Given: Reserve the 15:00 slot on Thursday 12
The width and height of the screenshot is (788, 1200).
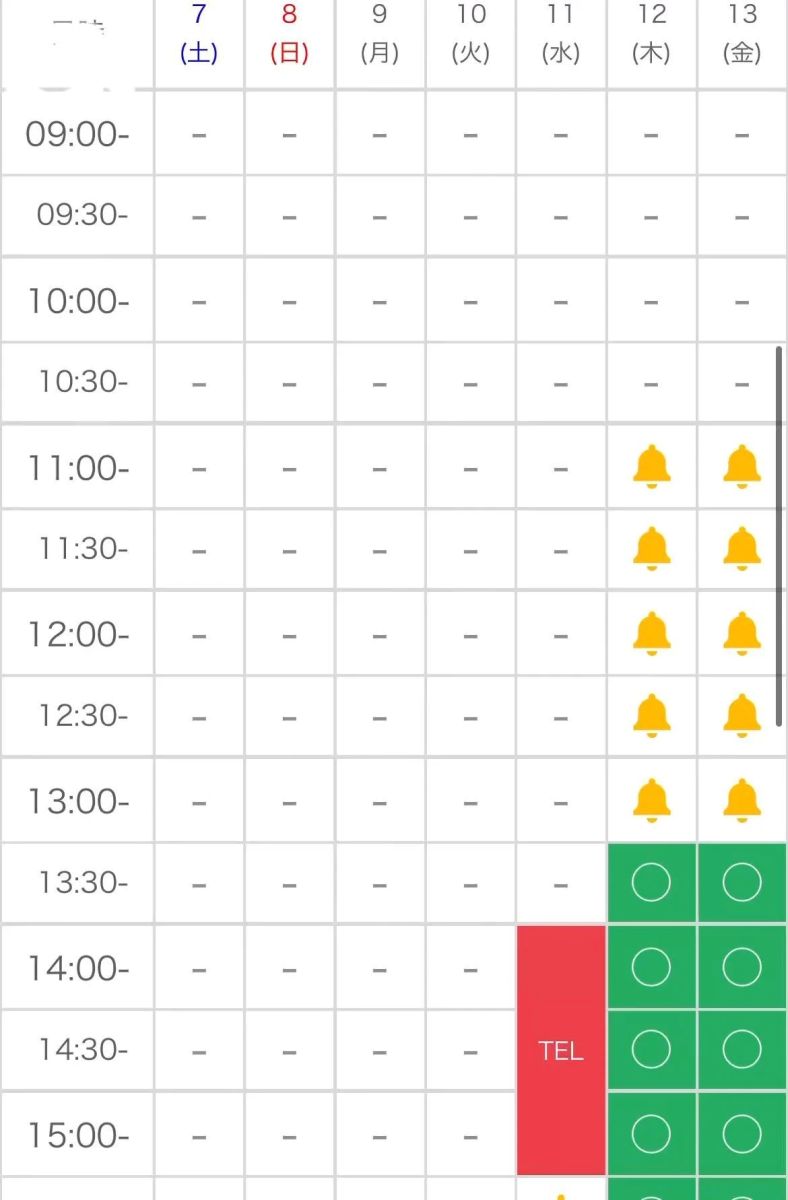Looking at the screenshot, I should 651,1134.
